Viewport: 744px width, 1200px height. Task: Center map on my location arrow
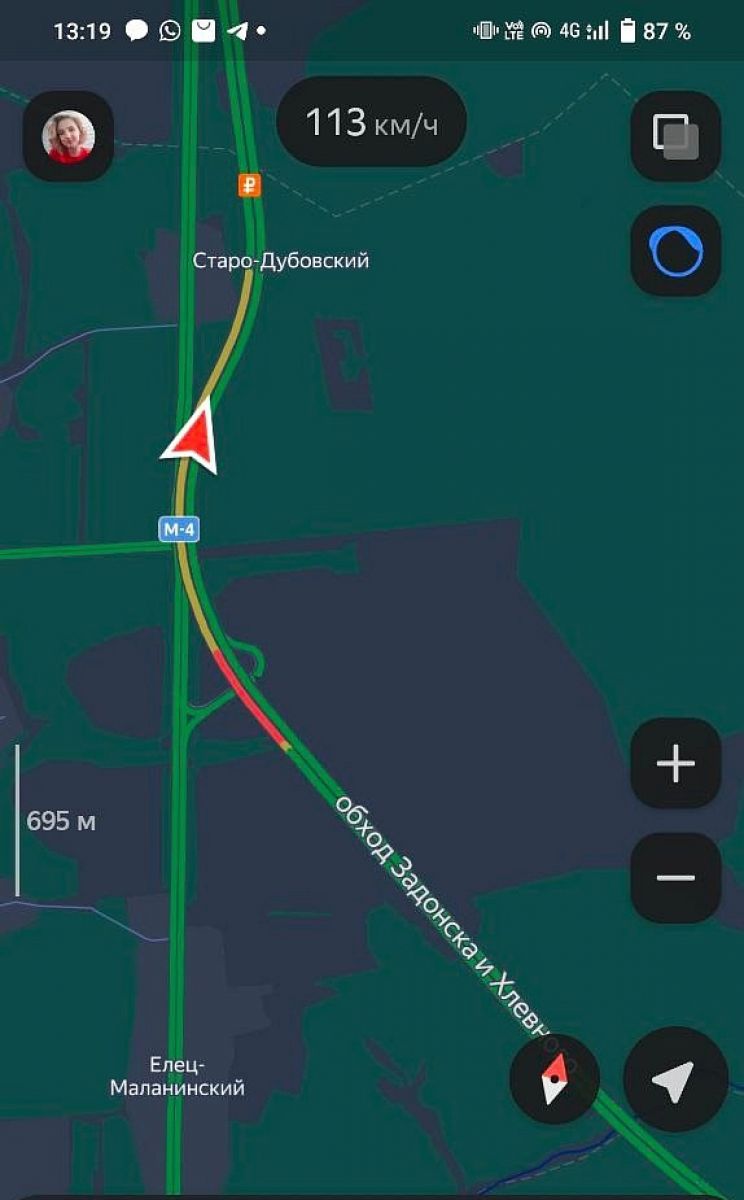coord(675,1080)
